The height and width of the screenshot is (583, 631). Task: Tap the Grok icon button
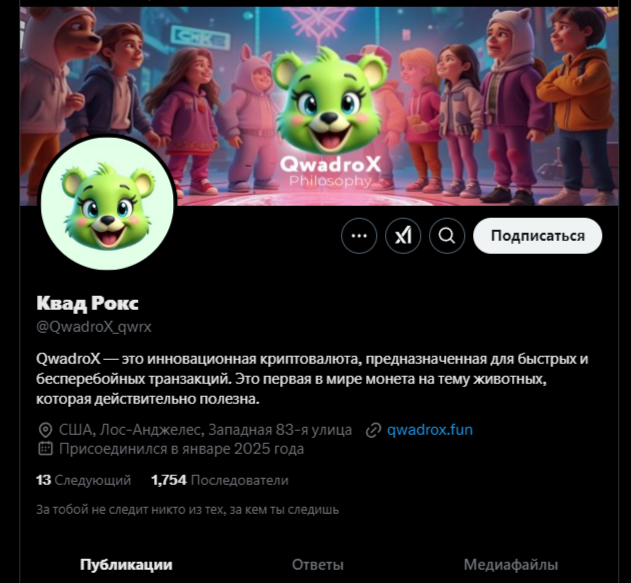403,236
